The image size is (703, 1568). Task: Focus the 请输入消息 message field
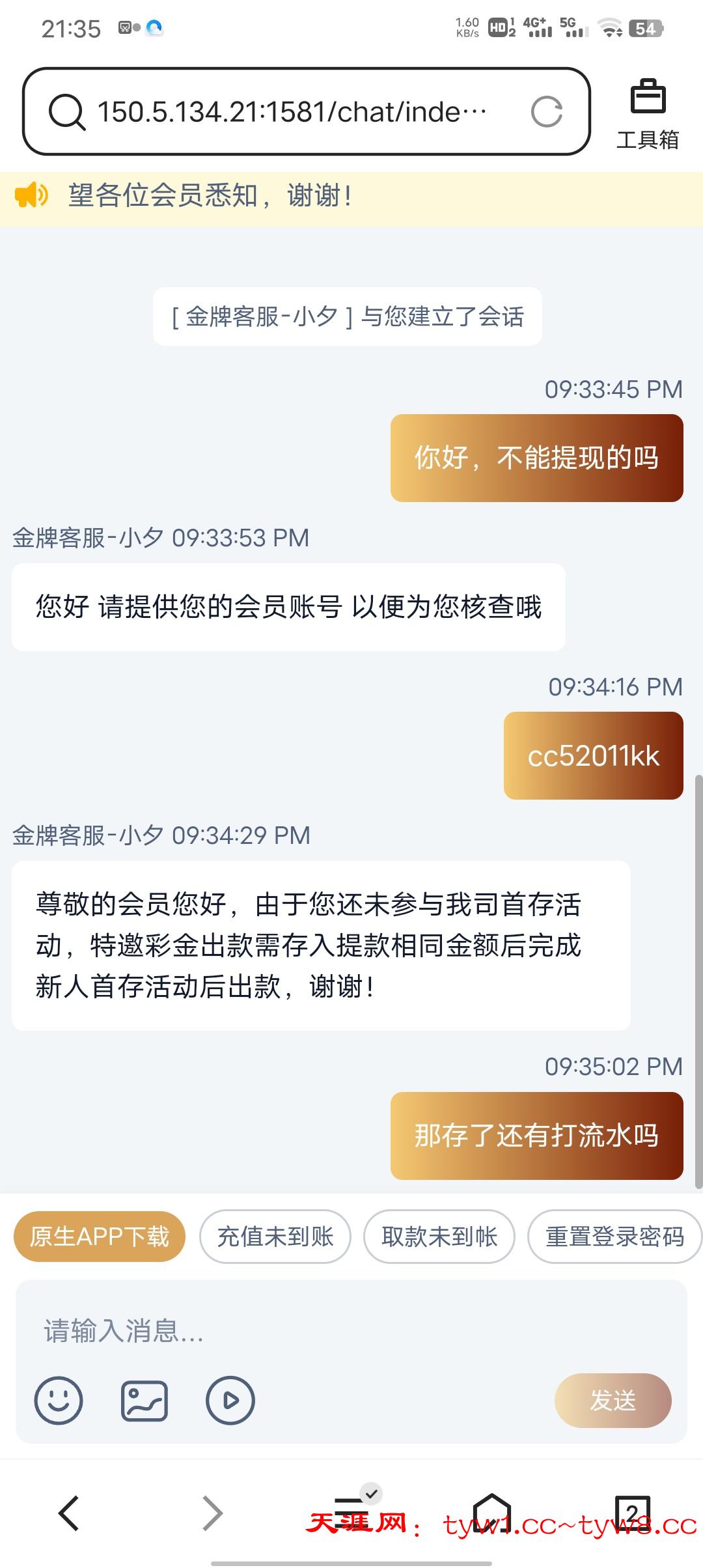click(x=351, y=1331)
